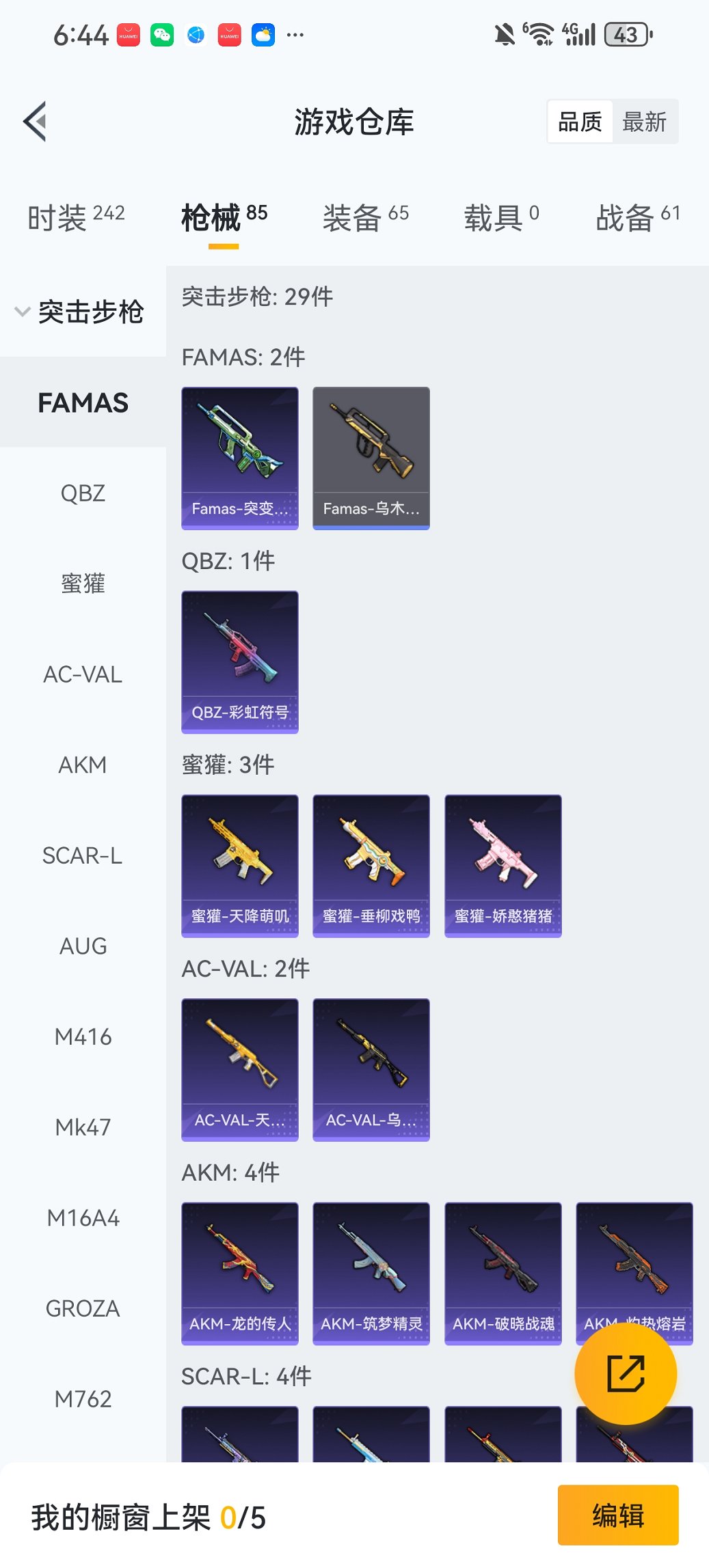
Task: Select GROZA in the sidebar list
Action: coord(83,1308)
